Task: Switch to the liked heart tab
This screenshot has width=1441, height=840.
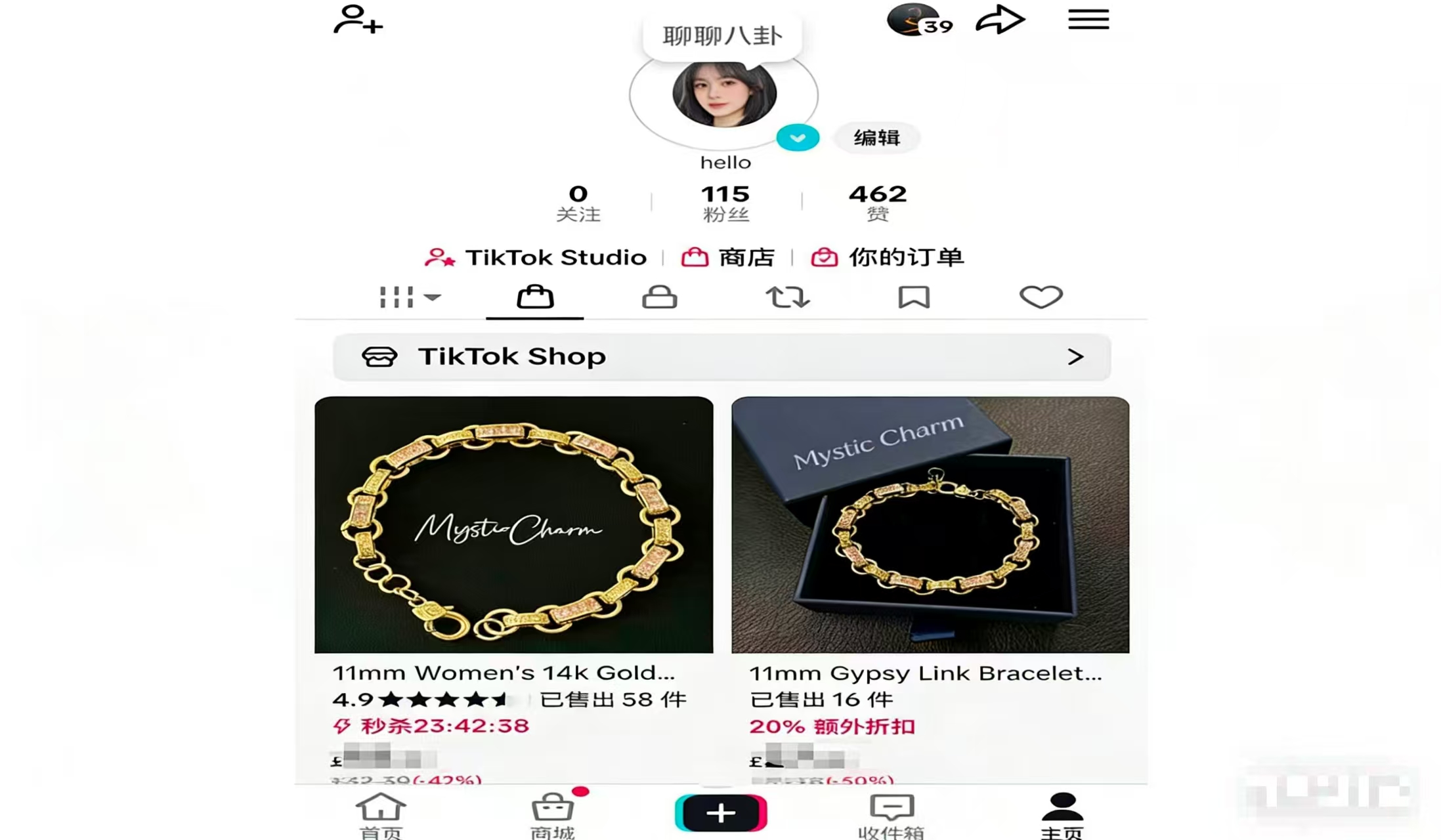Action: (1041, 297)
